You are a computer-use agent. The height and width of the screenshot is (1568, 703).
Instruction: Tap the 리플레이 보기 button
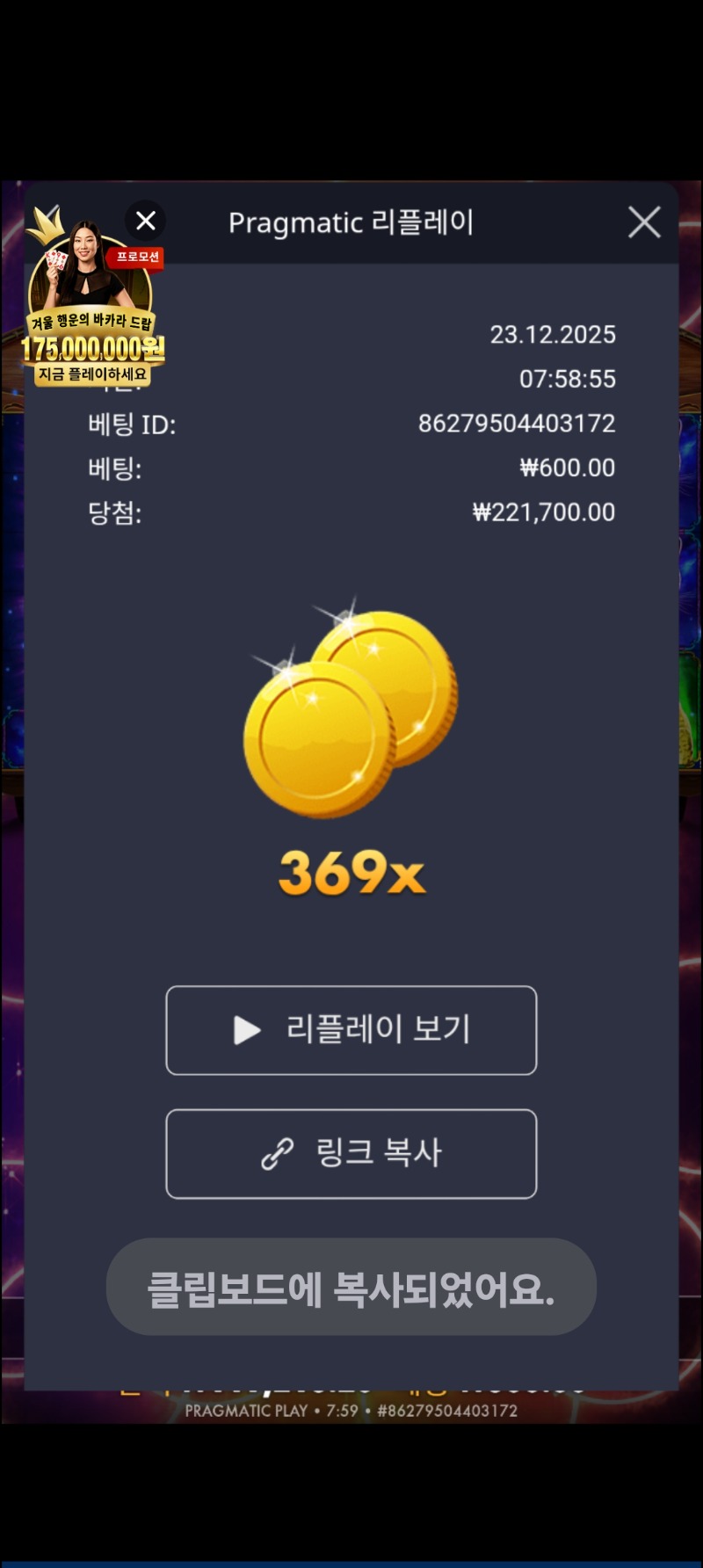351,1030
